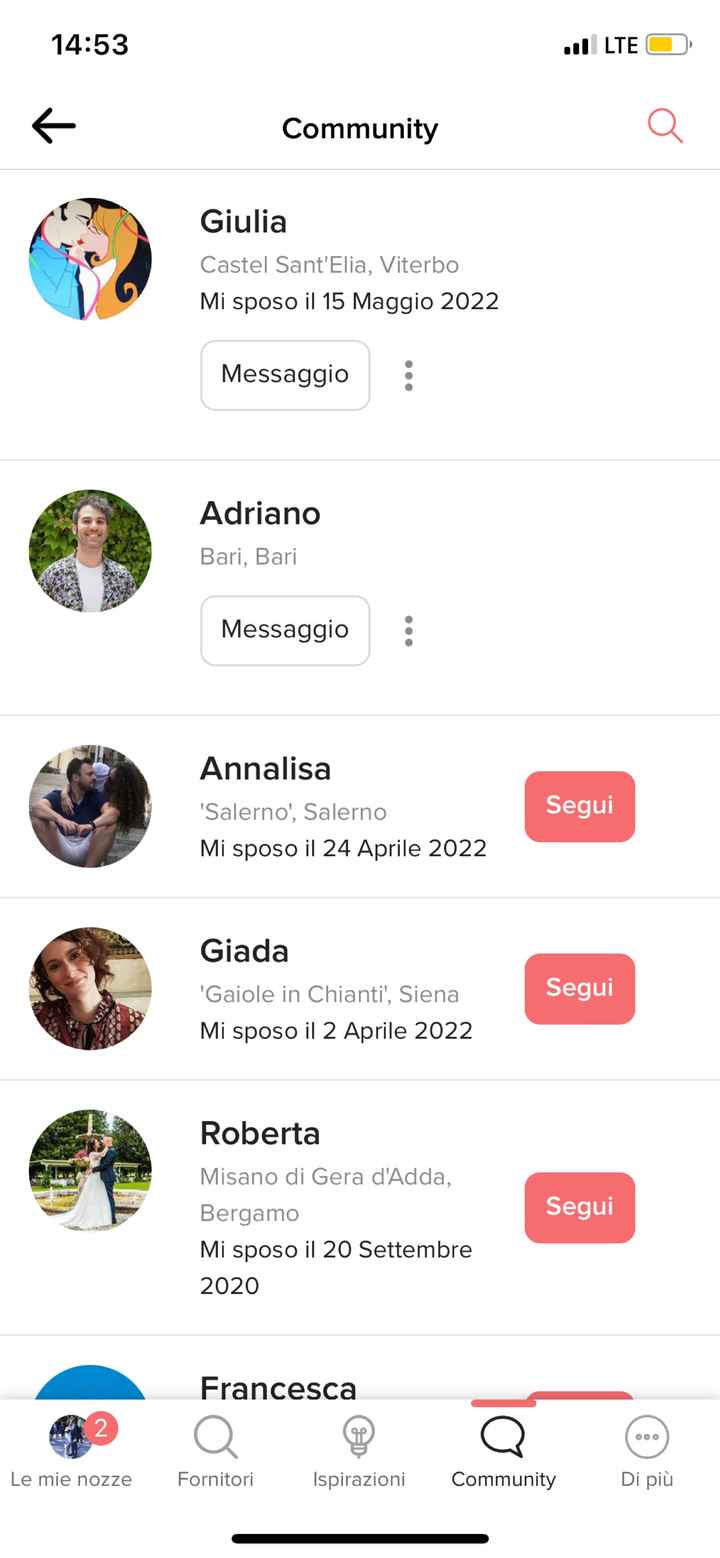Image resolution: width=720 pixels, height=1558 pixels.
Task: Expand the three-dot menu next to Giulia
Action: click(x=408, y=375)
